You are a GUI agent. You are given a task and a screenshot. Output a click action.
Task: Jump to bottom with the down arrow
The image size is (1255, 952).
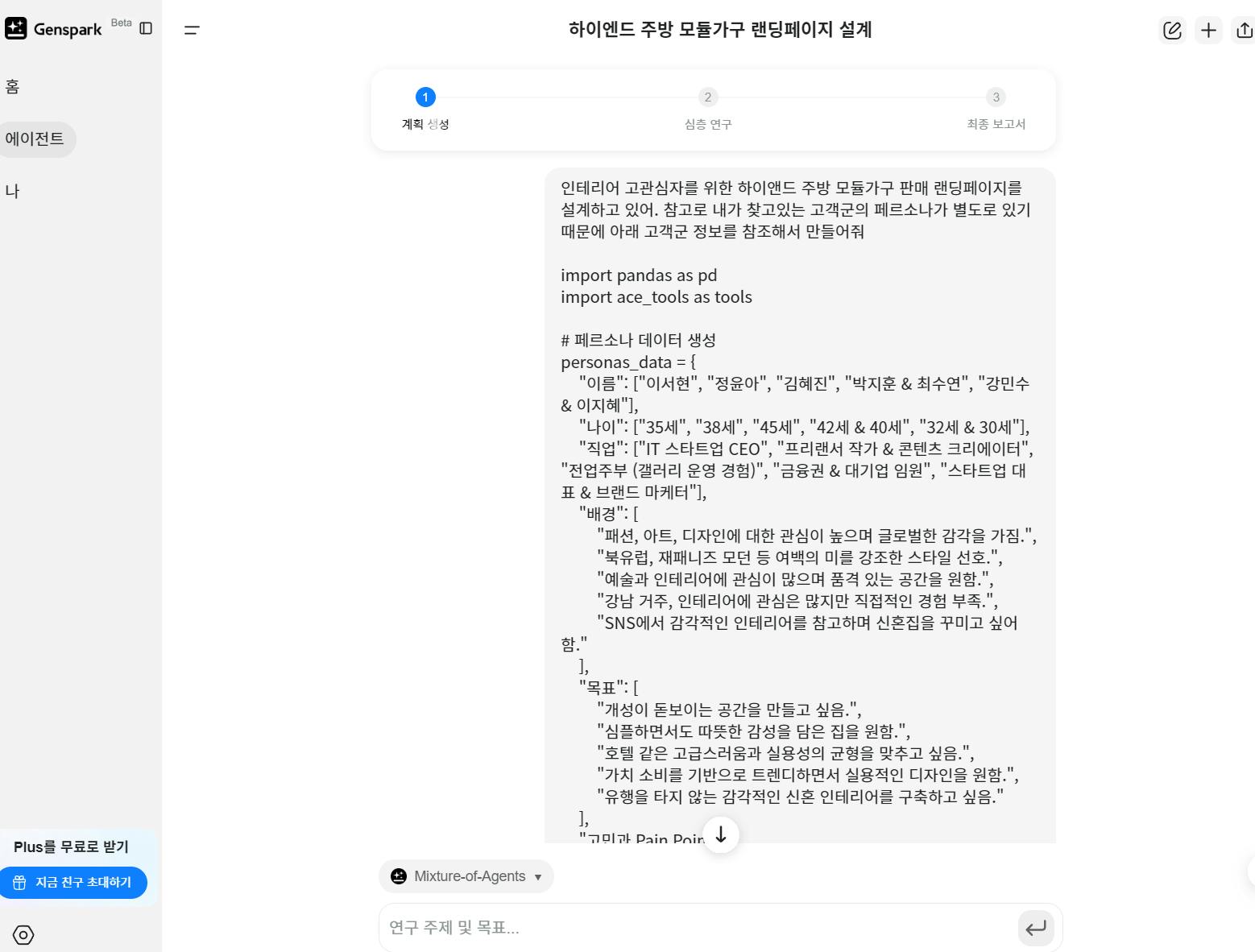pos(721,834)
